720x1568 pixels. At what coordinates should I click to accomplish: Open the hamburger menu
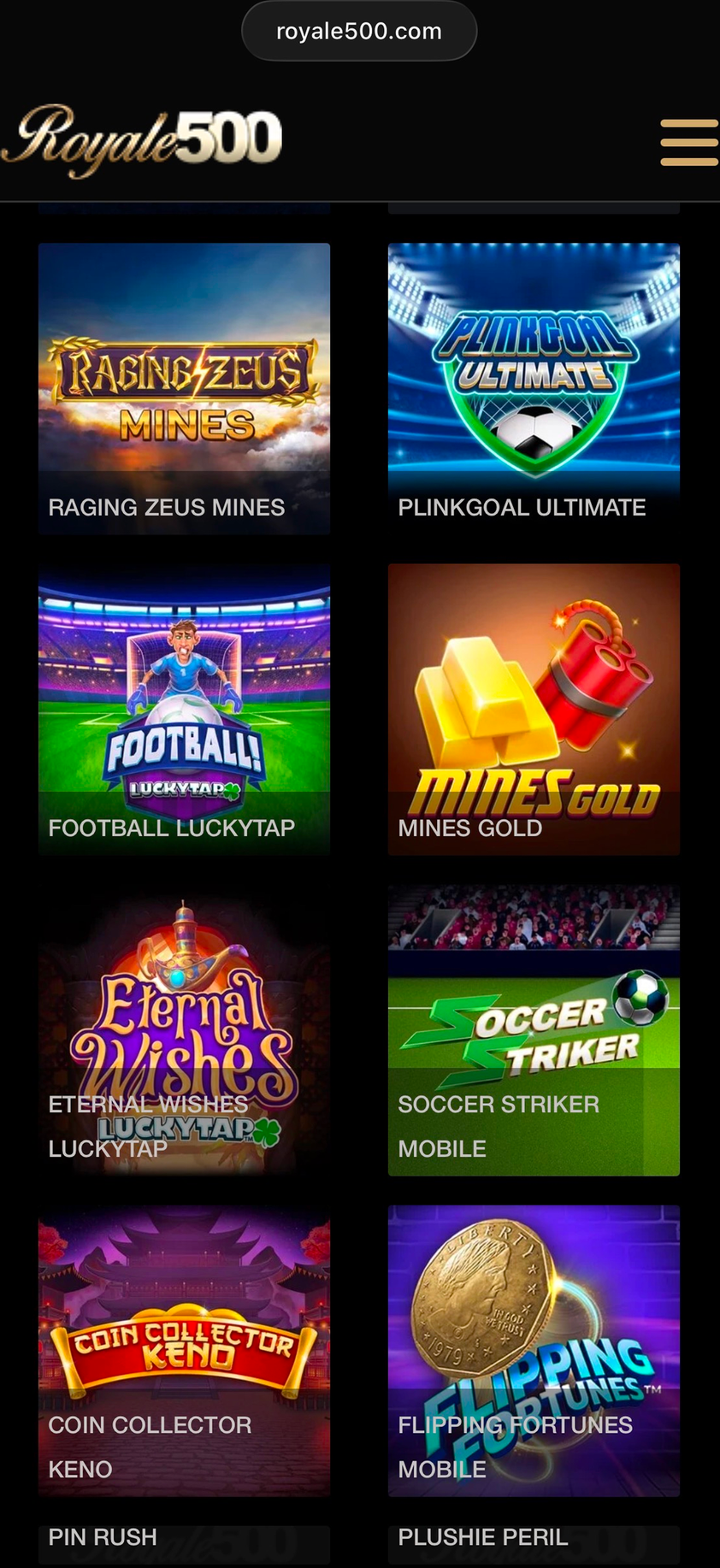point(688,142)
